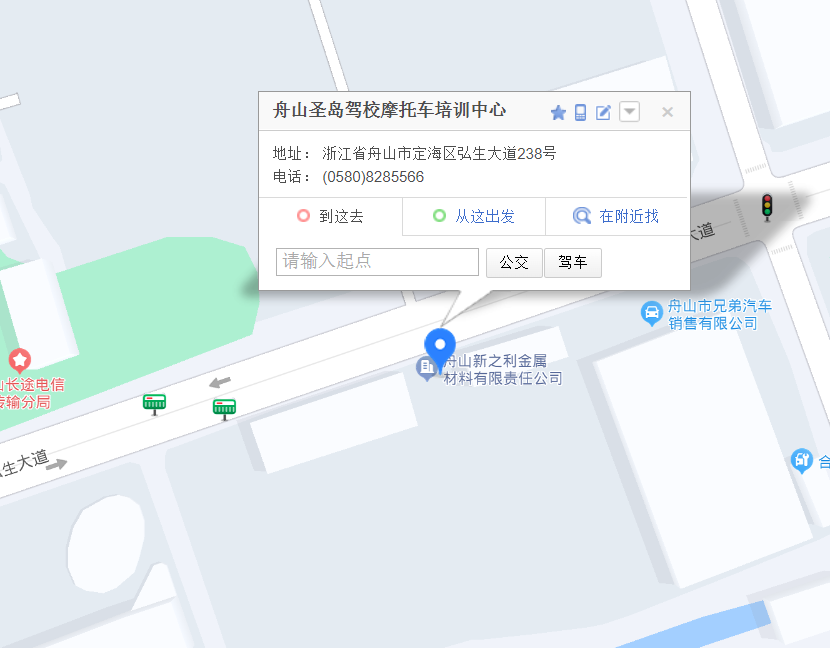Open 舟山市兄弟汽车销售有限公司 map marker

tap(652, 314)
